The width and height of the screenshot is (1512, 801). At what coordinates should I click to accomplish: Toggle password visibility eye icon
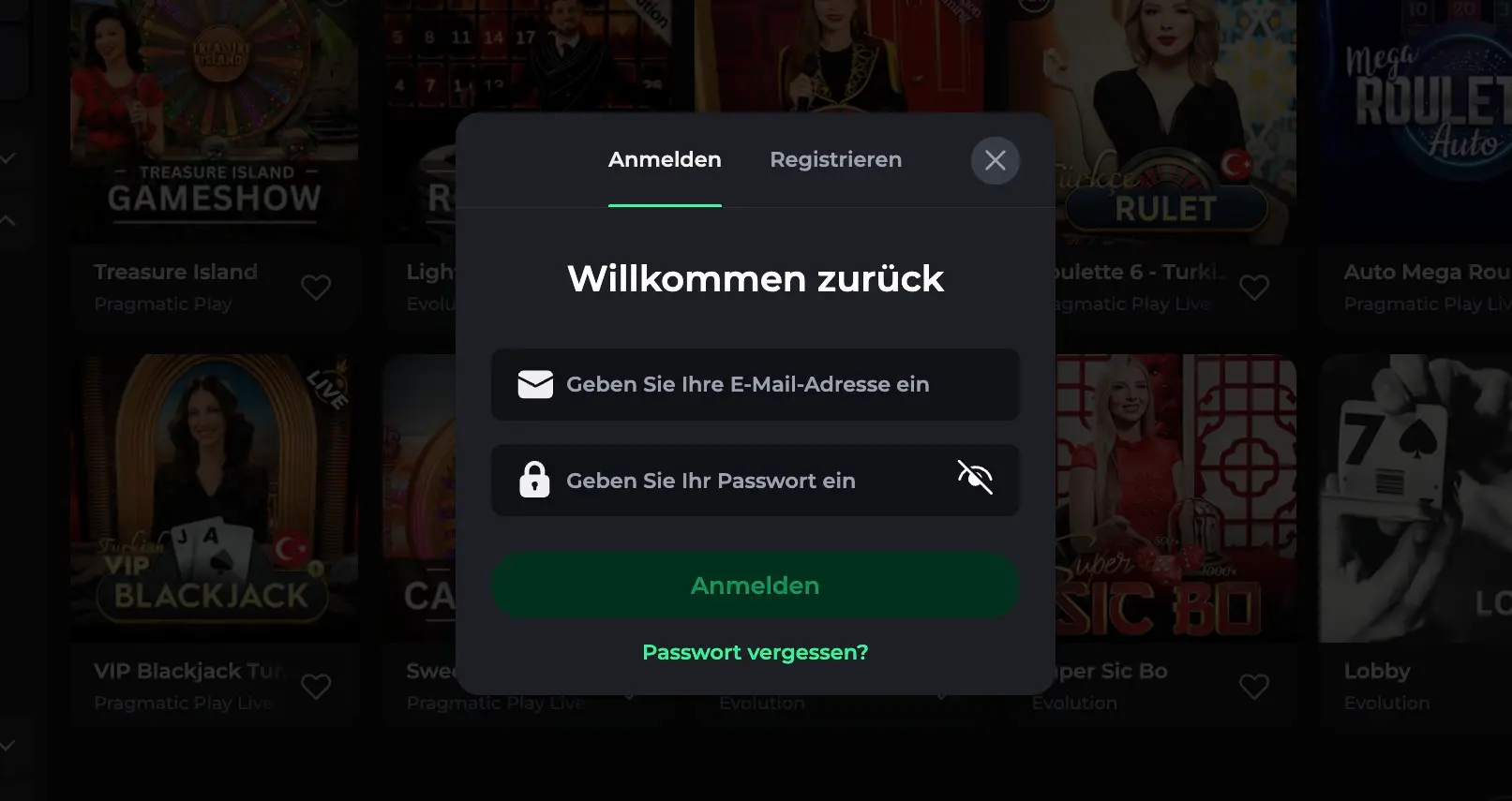pyautogui.click(x=975, y=477)
